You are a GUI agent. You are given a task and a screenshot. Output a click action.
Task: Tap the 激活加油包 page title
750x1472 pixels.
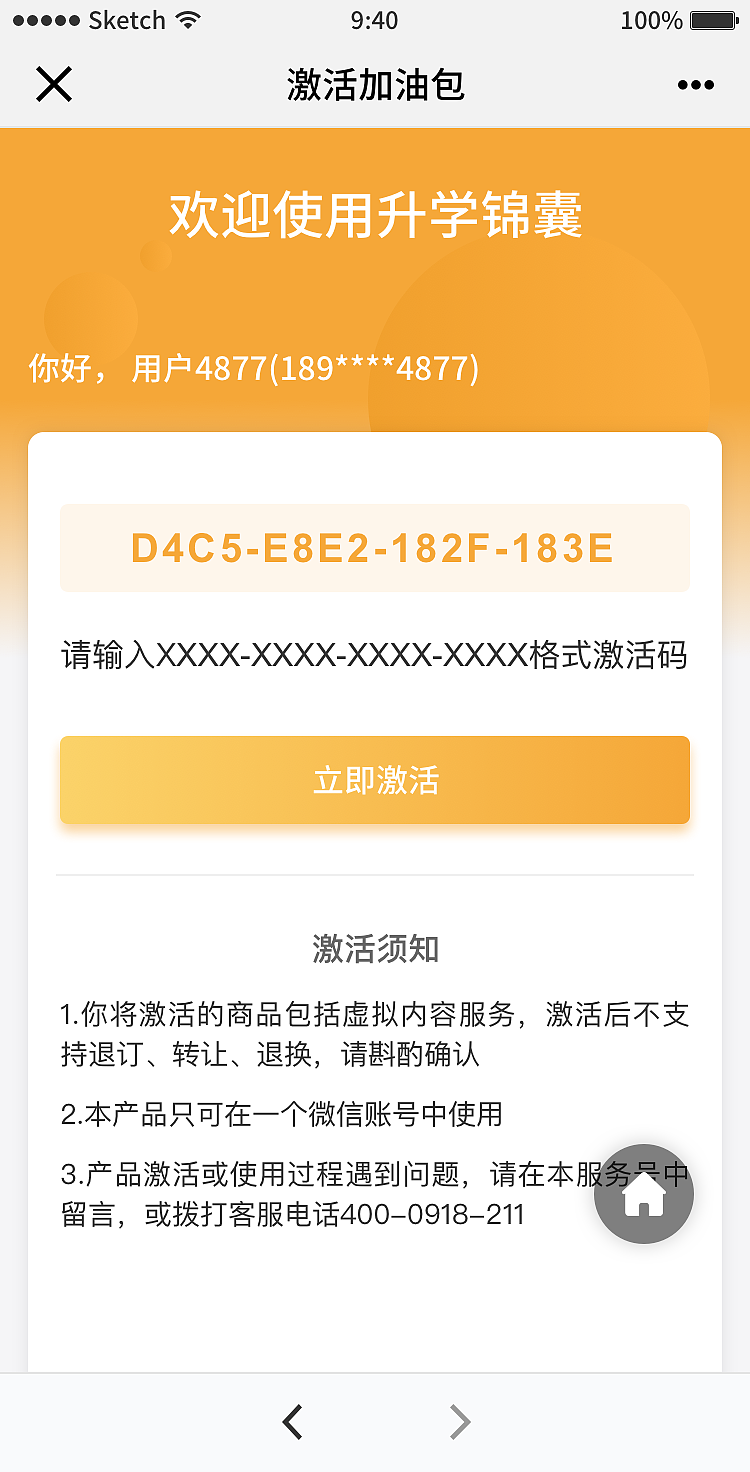(375, 87)
